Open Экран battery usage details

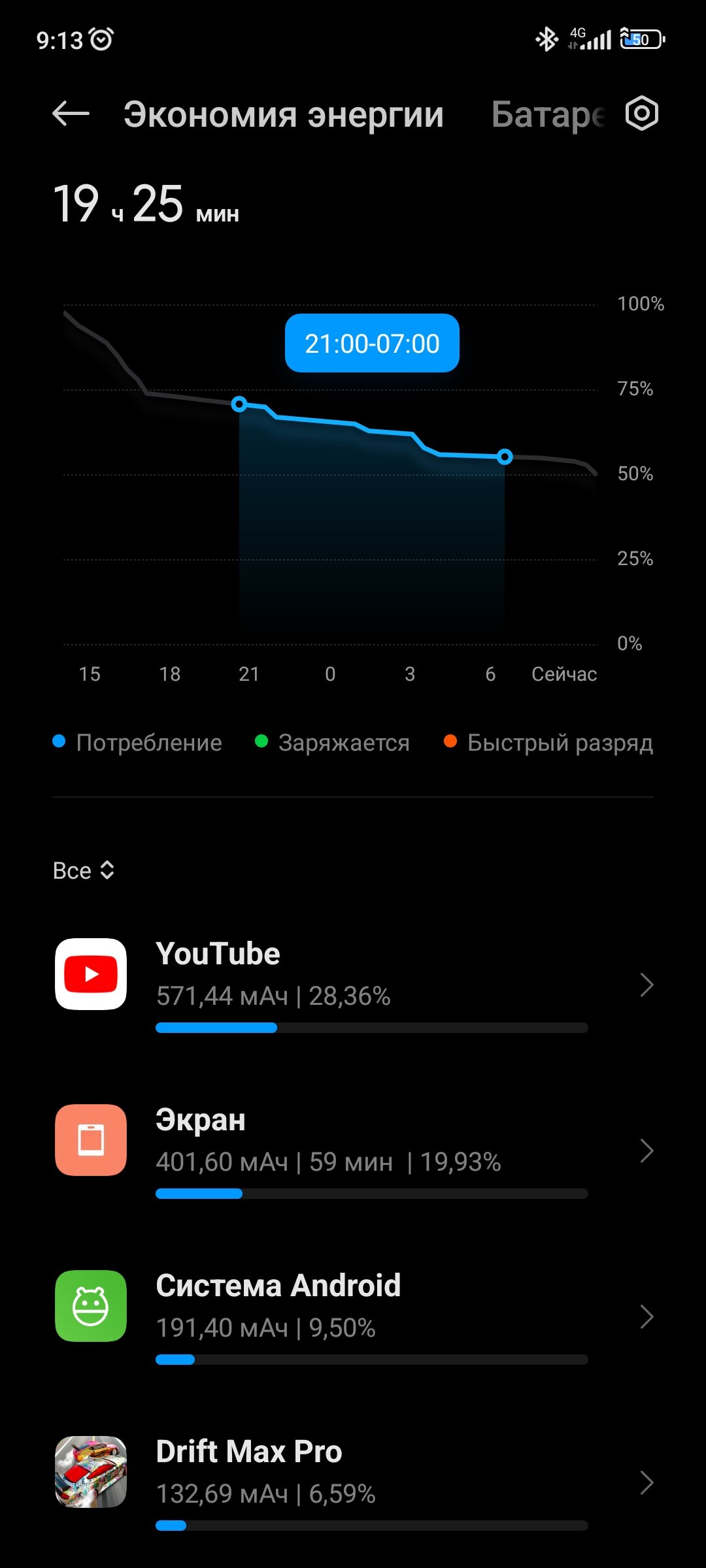pyautogui.click(x=353, y=1151)
